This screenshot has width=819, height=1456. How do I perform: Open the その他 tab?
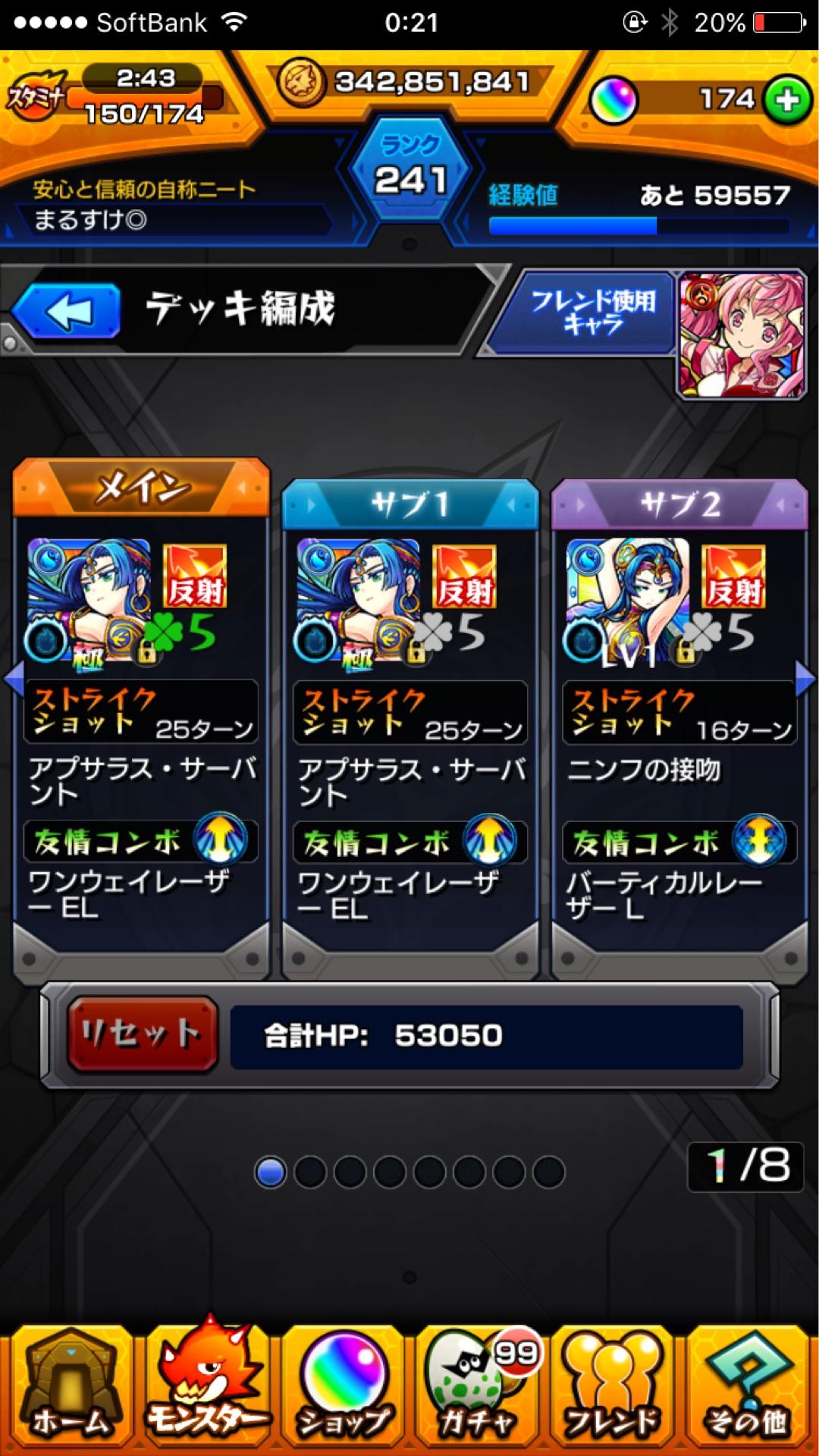[748, 1388]
